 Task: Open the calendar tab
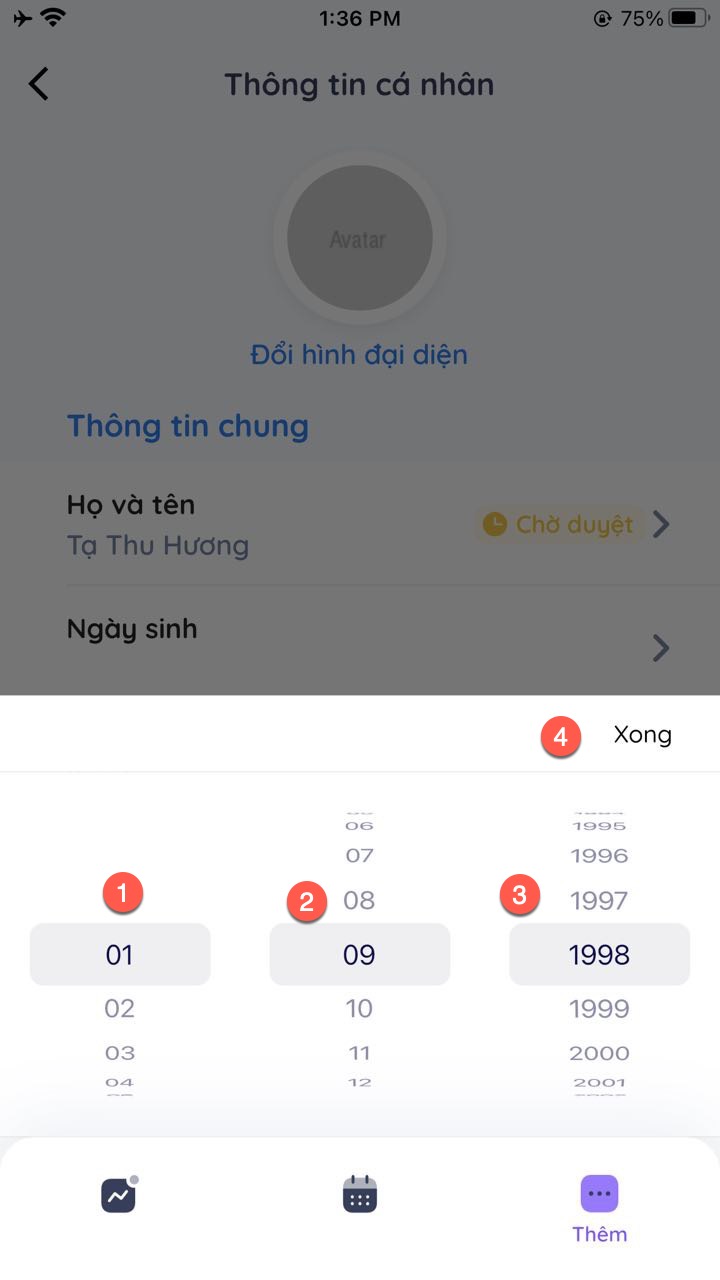pyautogui.click(x=359, y=1195)
